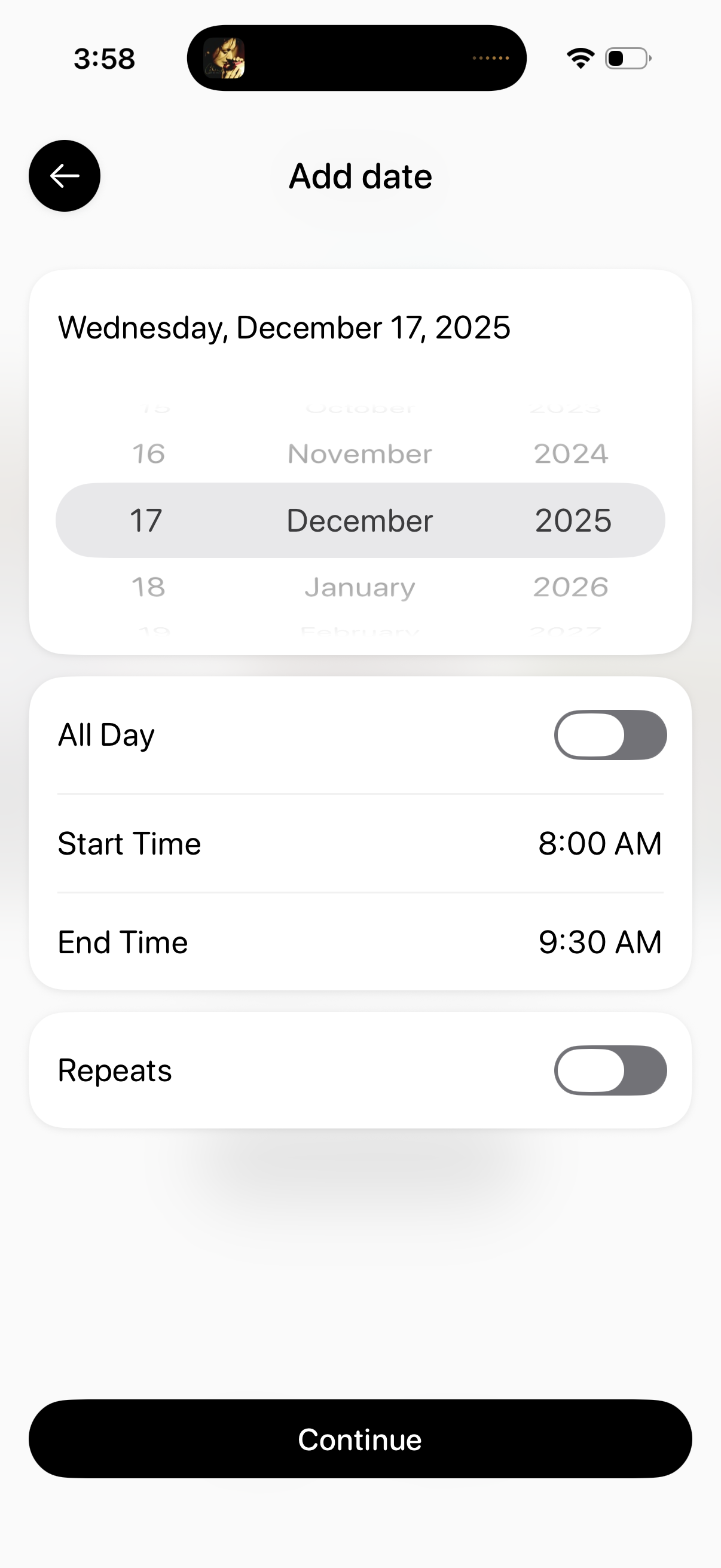The image size is (721, 1568).
Task: Open the Dynamic Island media thumbnail
Action: (226, 58)
